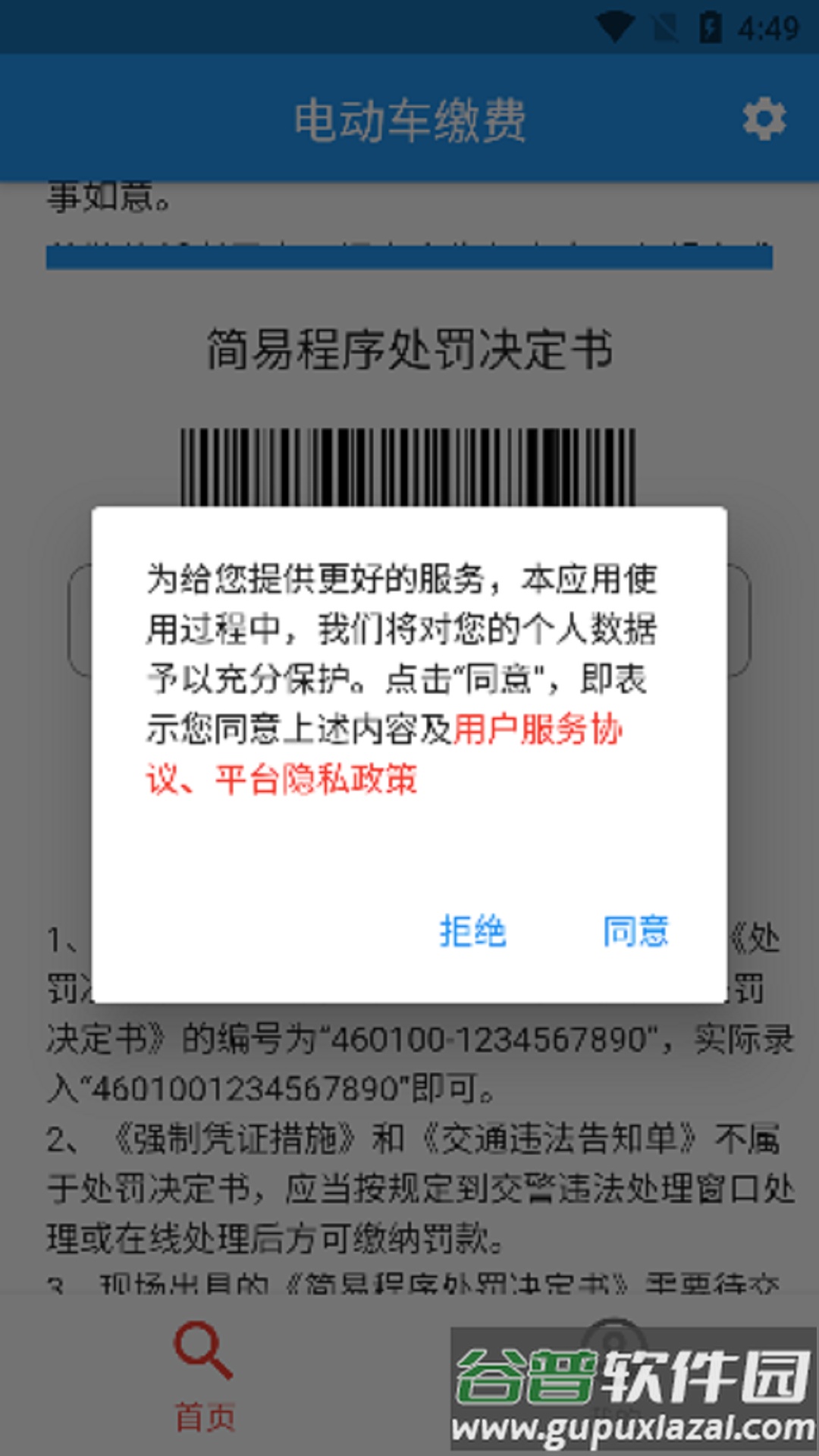819x1456 pixels.
Task: Tap the blue divider bar above 简易程序处罚决定书
Action: (x=409, y=259)
